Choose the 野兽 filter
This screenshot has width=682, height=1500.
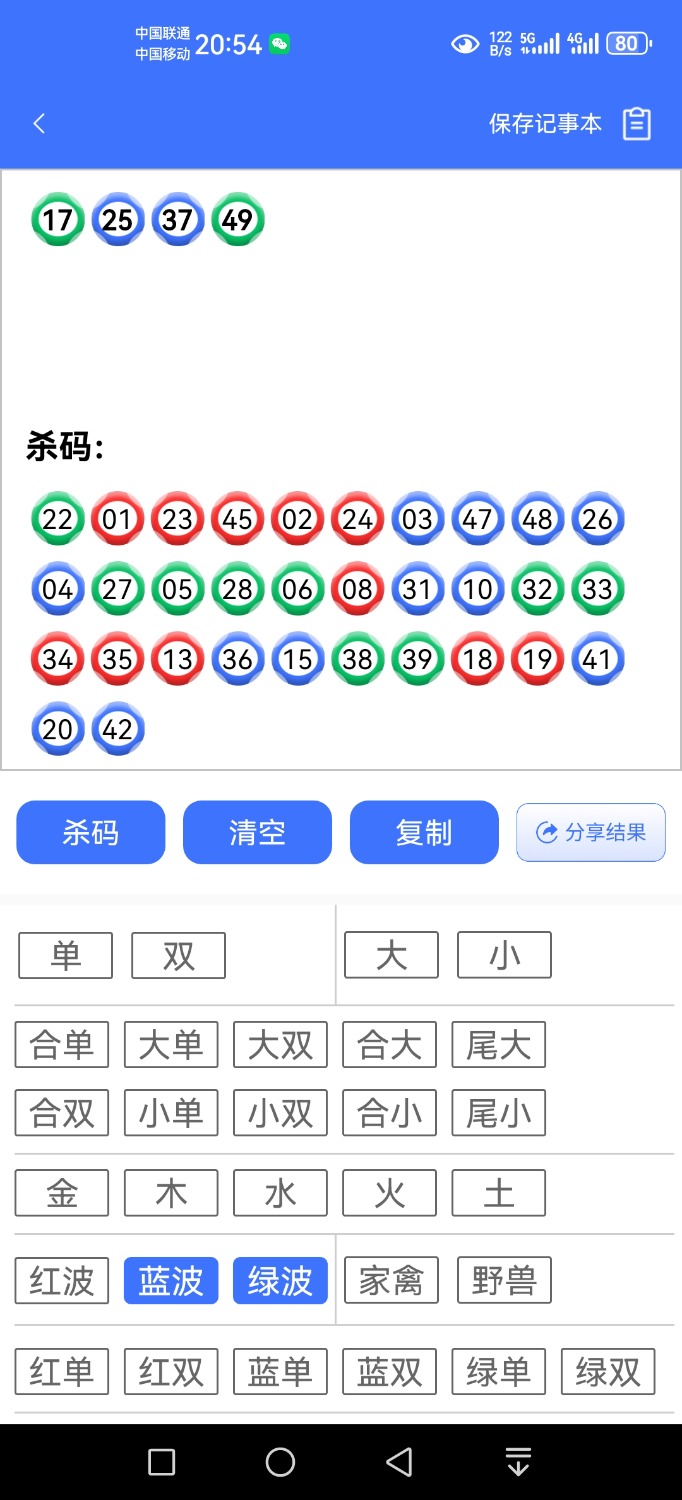pyautogui.click(x=504, y=1281)
